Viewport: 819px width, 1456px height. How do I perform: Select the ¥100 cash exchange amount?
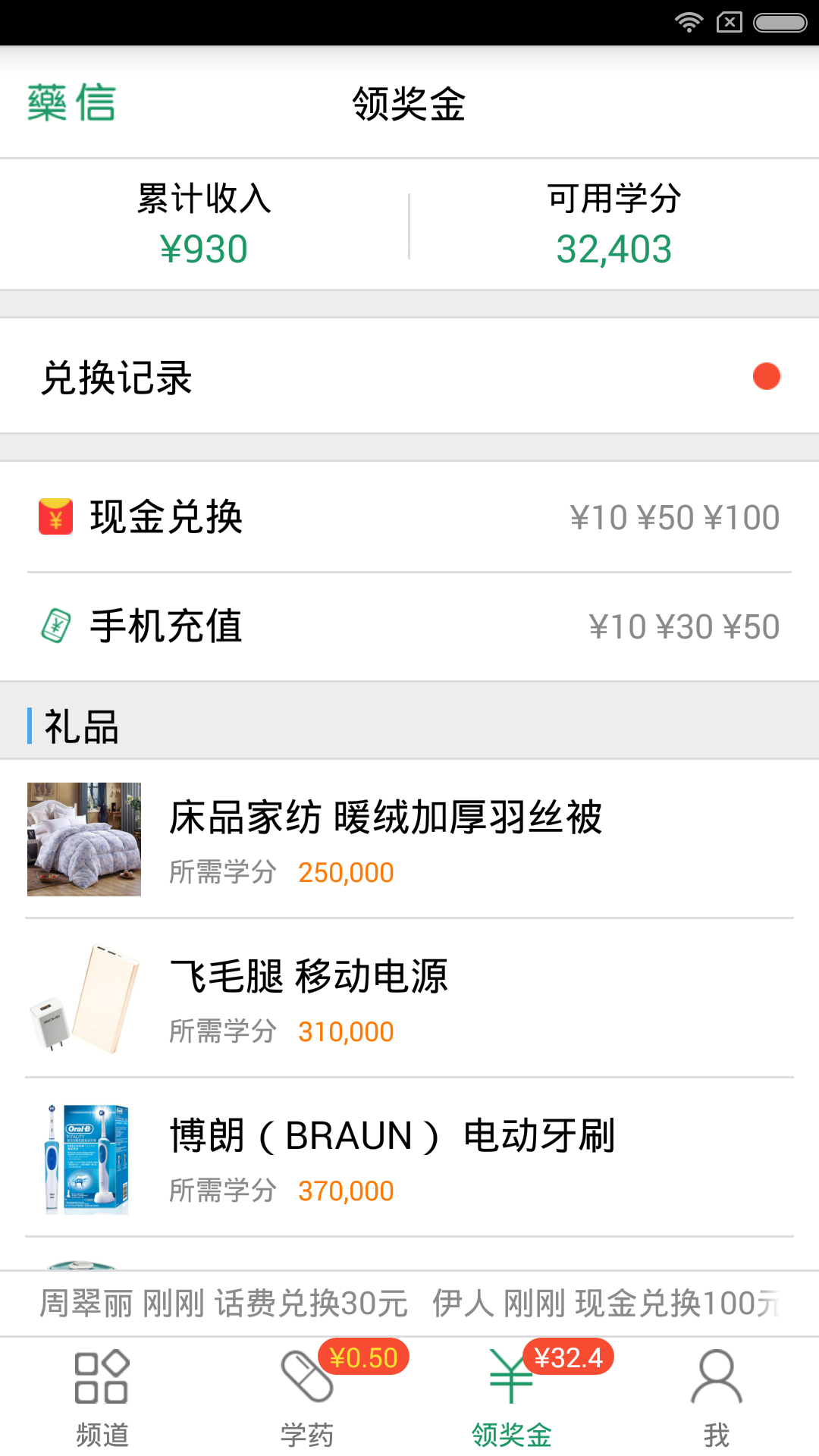coord(742,516)
